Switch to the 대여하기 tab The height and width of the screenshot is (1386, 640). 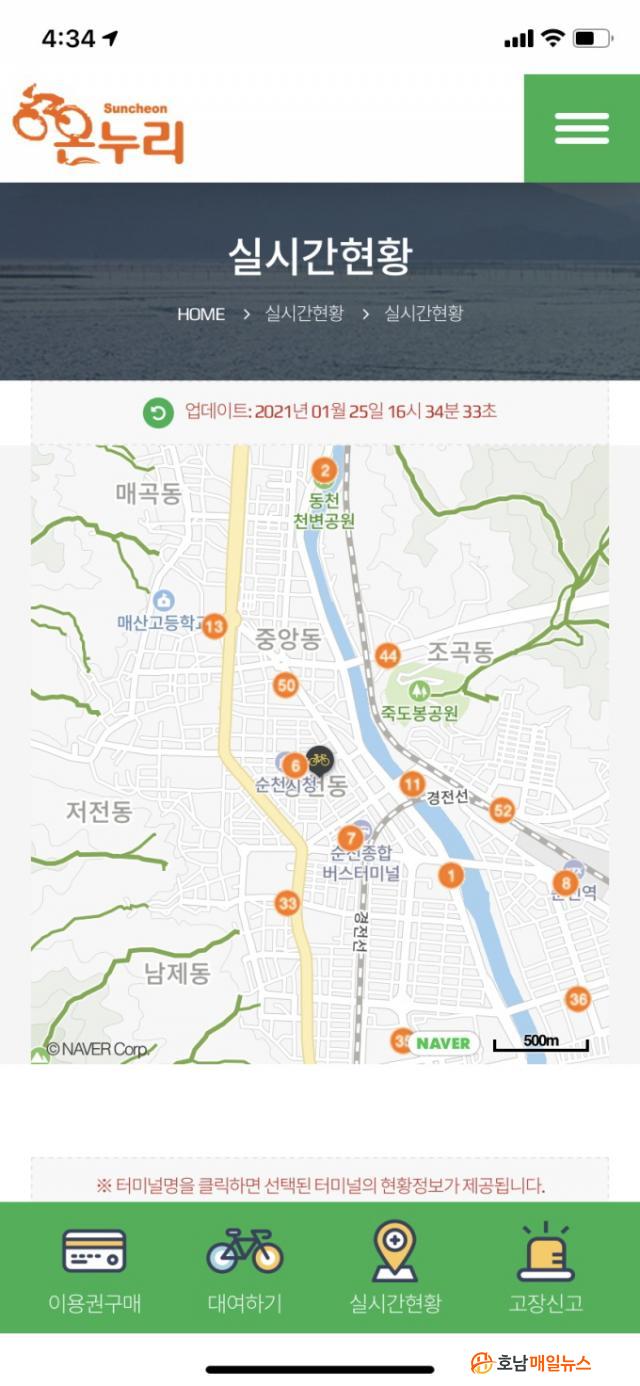click(245, 1267)
